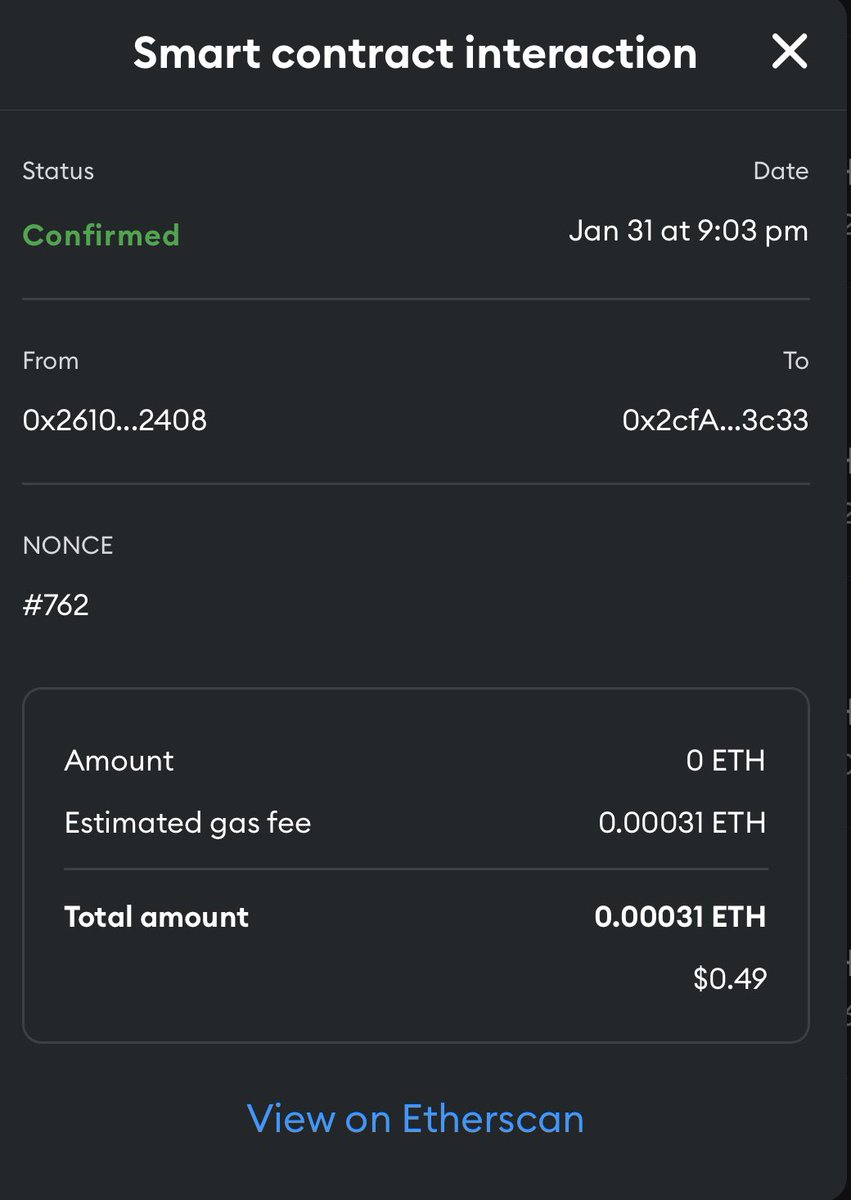This screenshot has height=1200, width=851.
Task: Close the smart contract interaction details
Action: (x=789, y=52)
